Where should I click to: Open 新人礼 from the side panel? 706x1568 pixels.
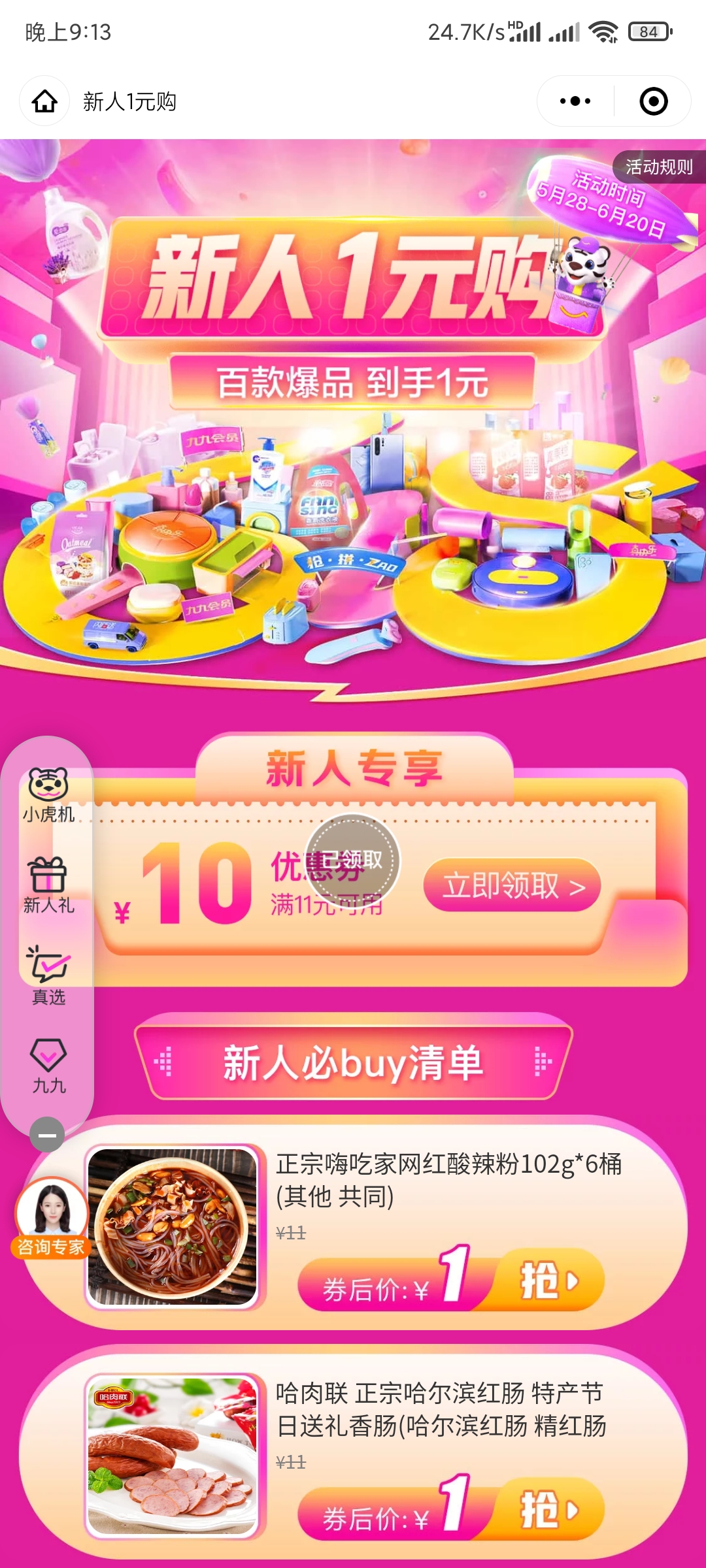[x=48, y=885]
